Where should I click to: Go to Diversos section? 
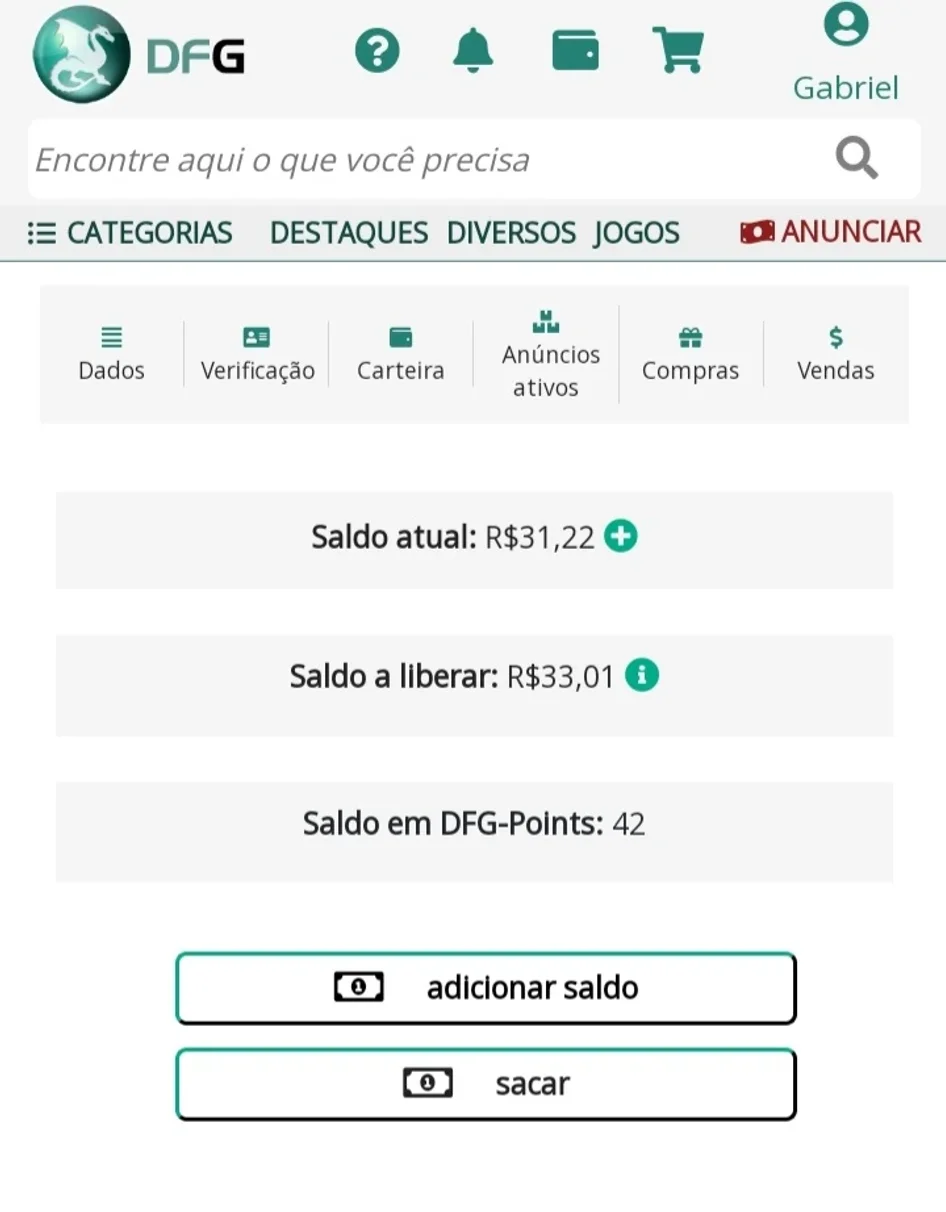click(x=511, y=233)
